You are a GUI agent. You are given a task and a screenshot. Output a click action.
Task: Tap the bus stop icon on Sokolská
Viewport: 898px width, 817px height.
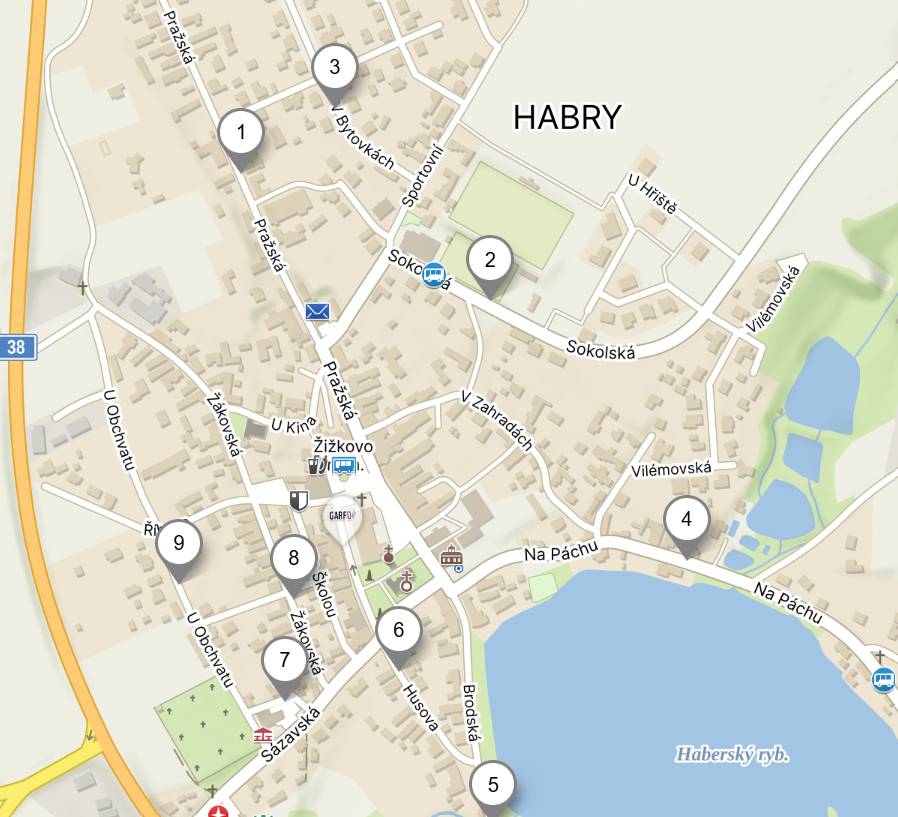click(433, 274)
